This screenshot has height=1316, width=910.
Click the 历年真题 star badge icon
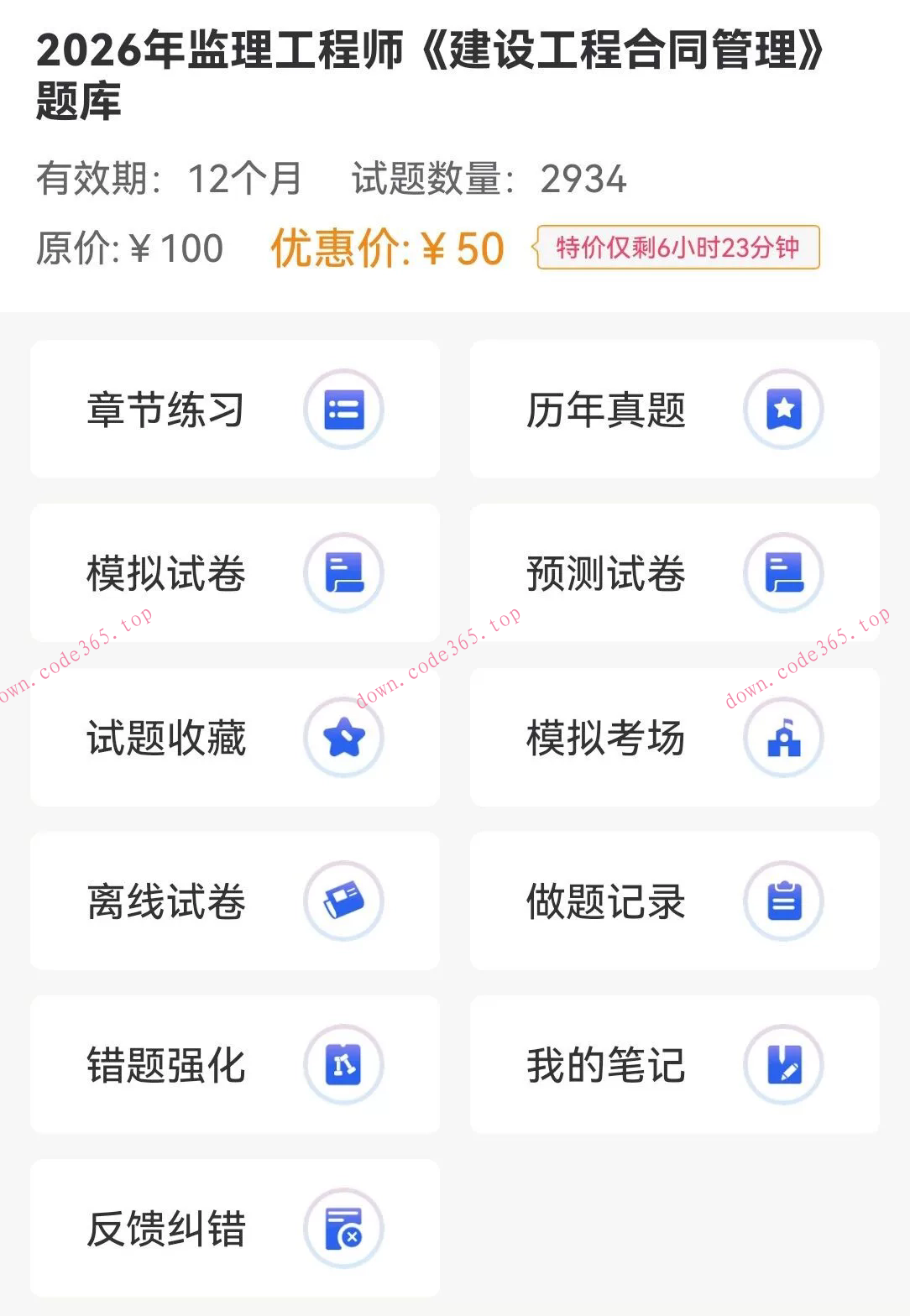(783, 409)
